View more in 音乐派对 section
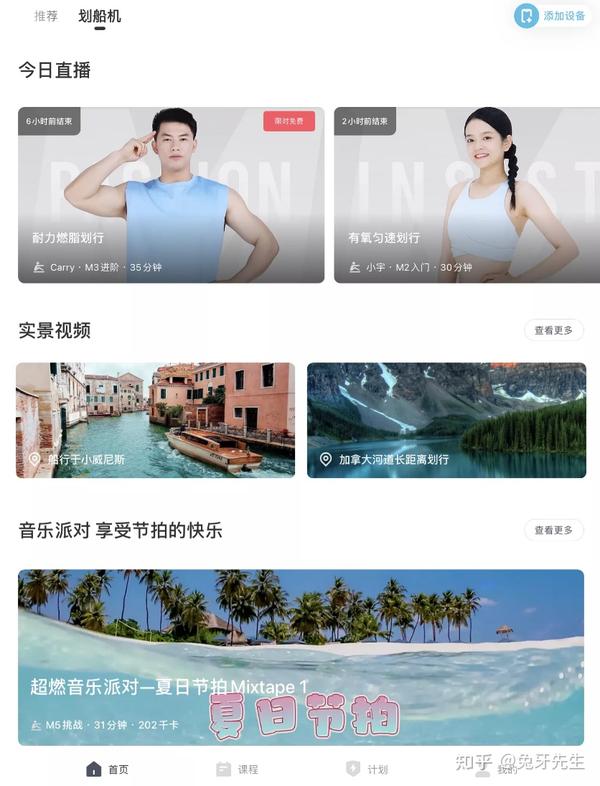 coord(553,530)
